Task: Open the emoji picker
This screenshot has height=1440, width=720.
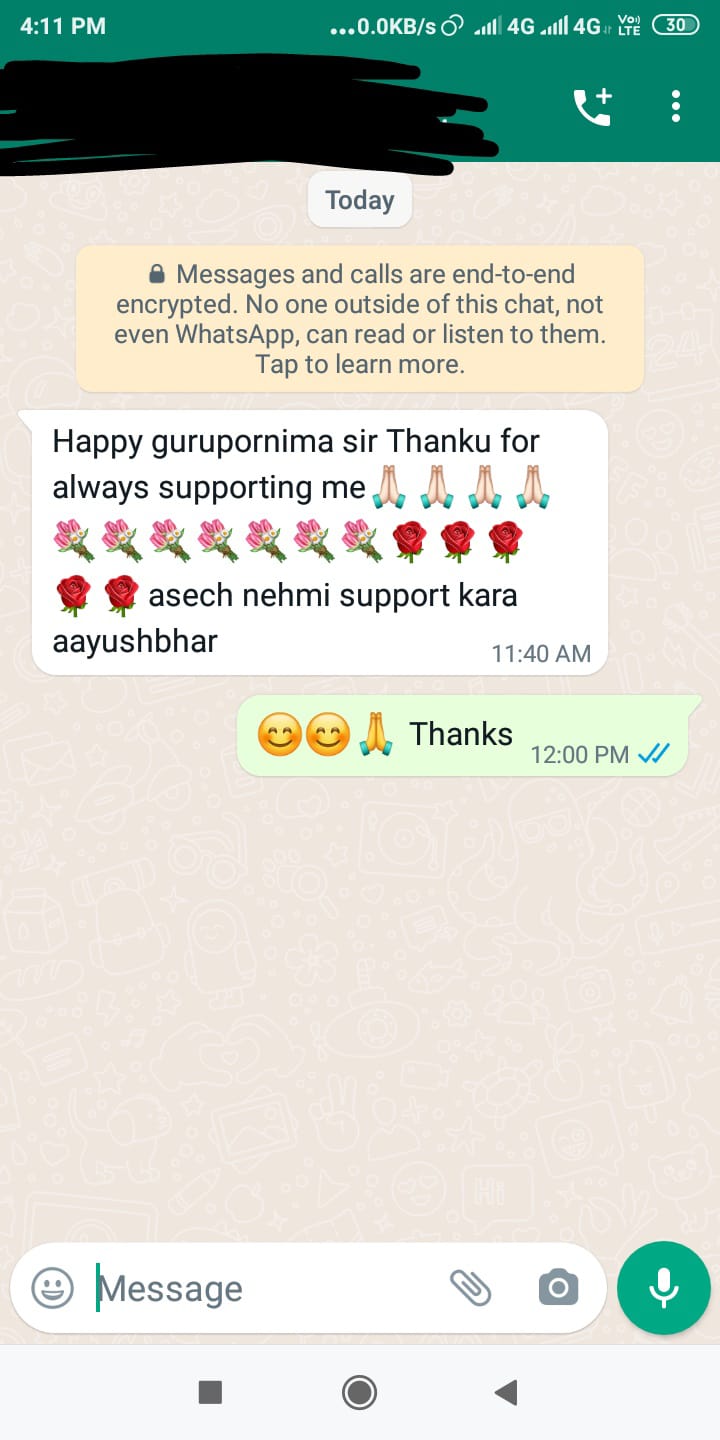Action: 52,1288
